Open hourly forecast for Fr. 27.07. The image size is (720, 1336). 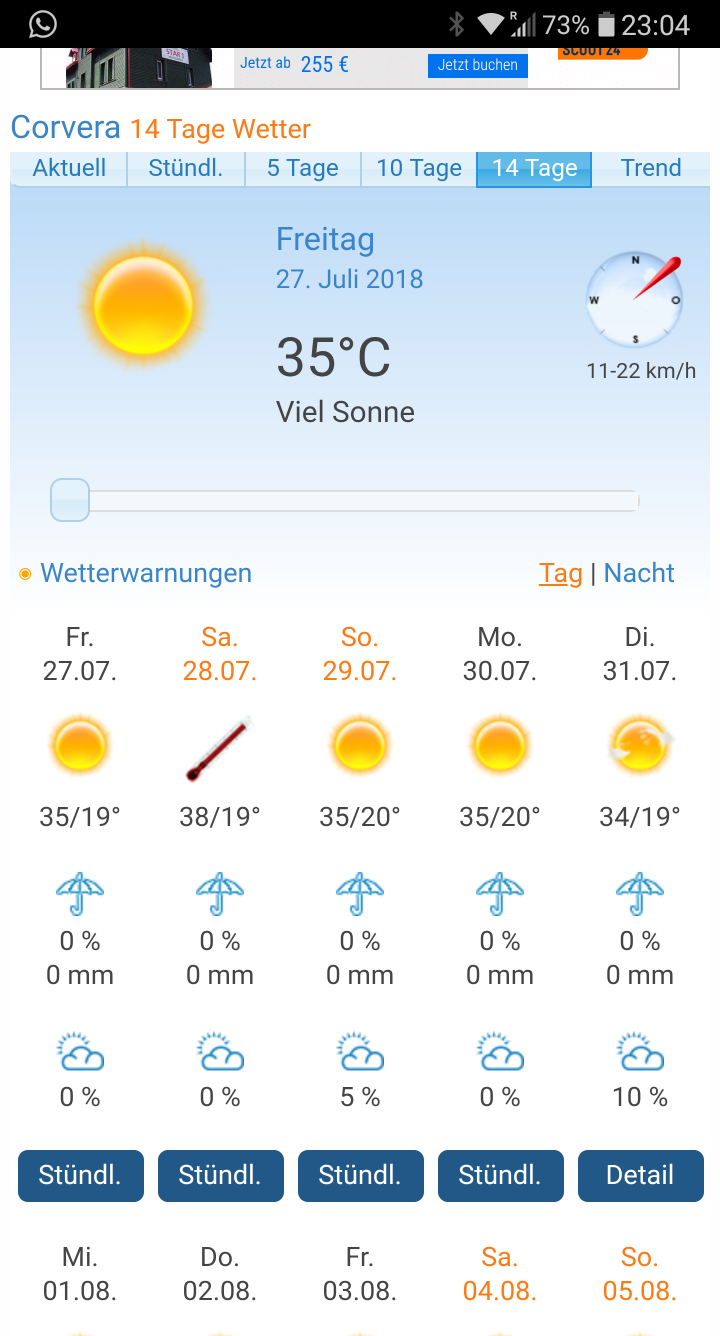coord(80,1175)
